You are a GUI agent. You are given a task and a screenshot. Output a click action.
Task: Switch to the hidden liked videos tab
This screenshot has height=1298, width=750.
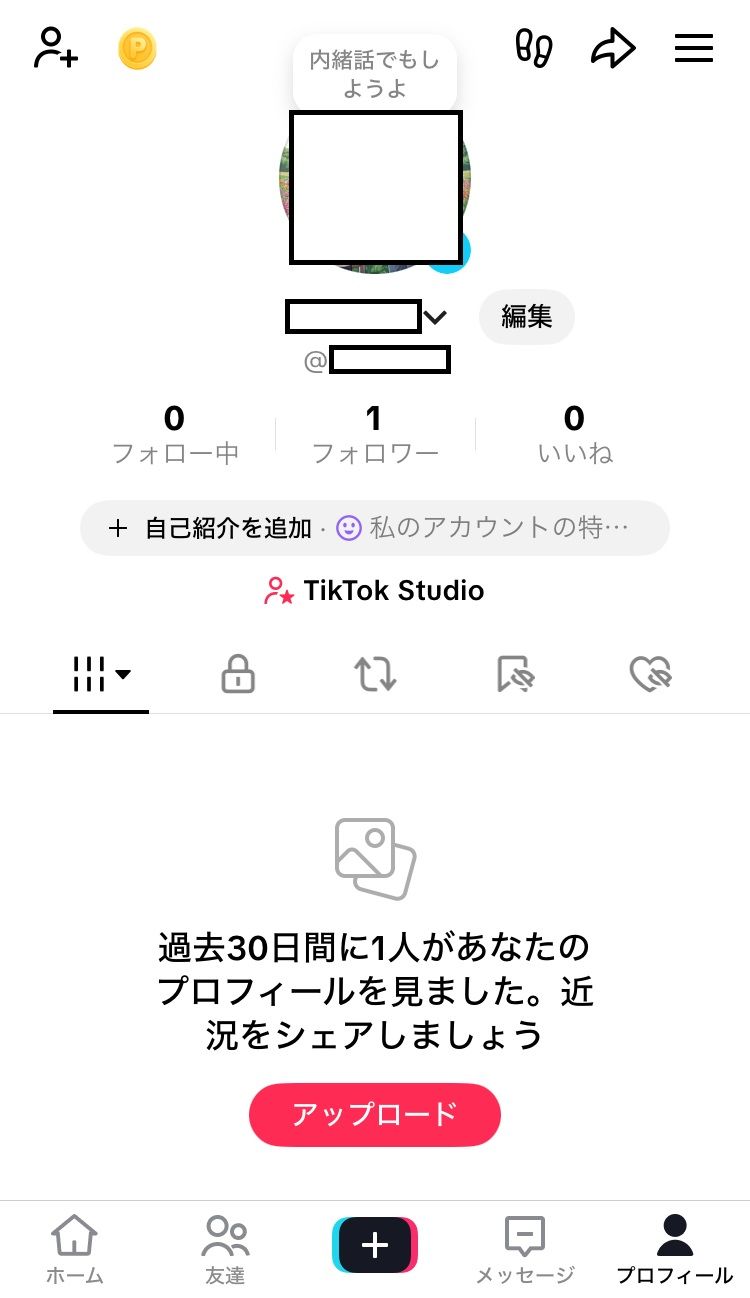click(x=650, y=675)
